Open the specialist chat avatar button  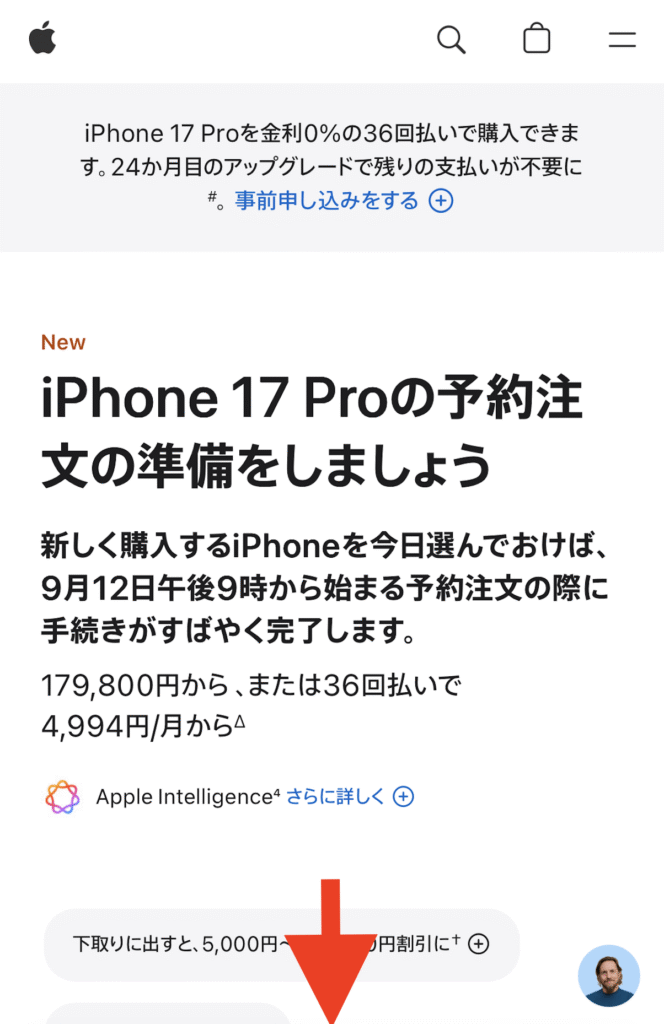[608, 975]
